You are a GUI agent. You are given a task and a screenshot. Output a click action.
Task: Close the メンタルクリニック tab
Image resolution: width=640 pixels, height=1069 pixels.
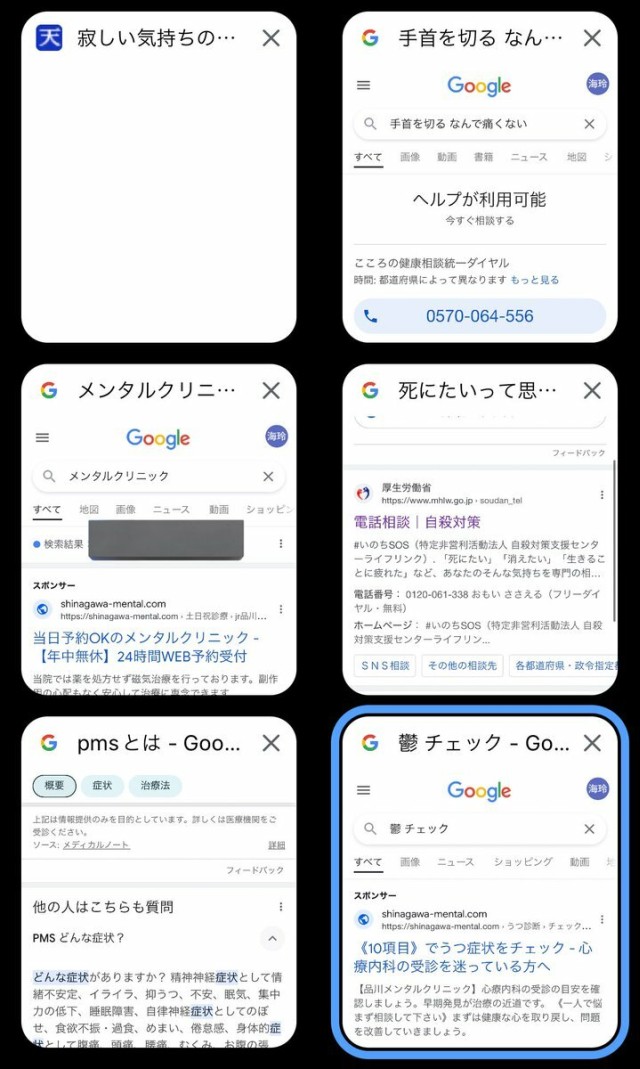coord(271,390)
